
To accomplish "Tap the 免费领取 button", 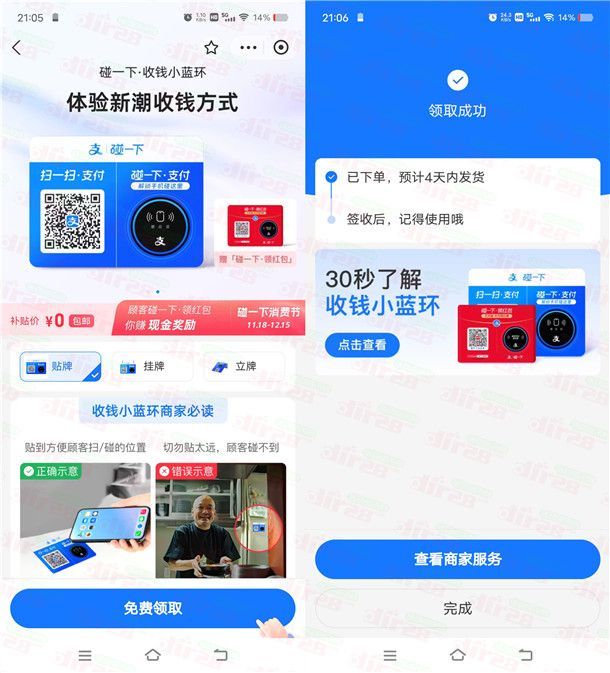I will (x=153, y=608).
